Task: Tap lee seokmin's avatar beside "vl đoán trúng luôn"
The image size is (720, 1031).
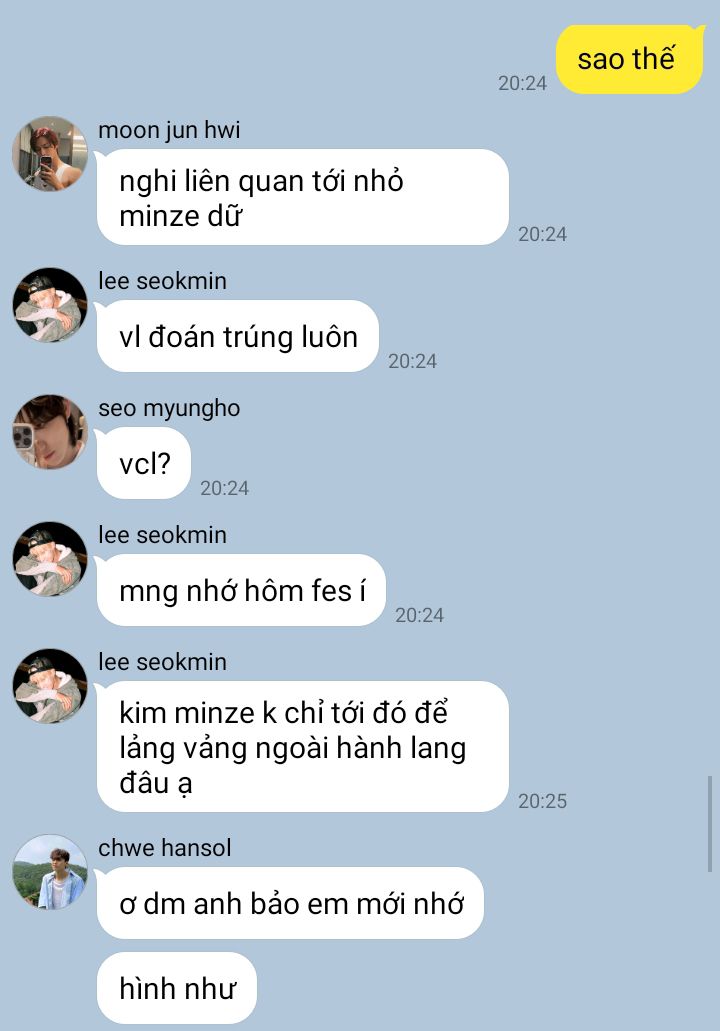Action: coord(50,305)
